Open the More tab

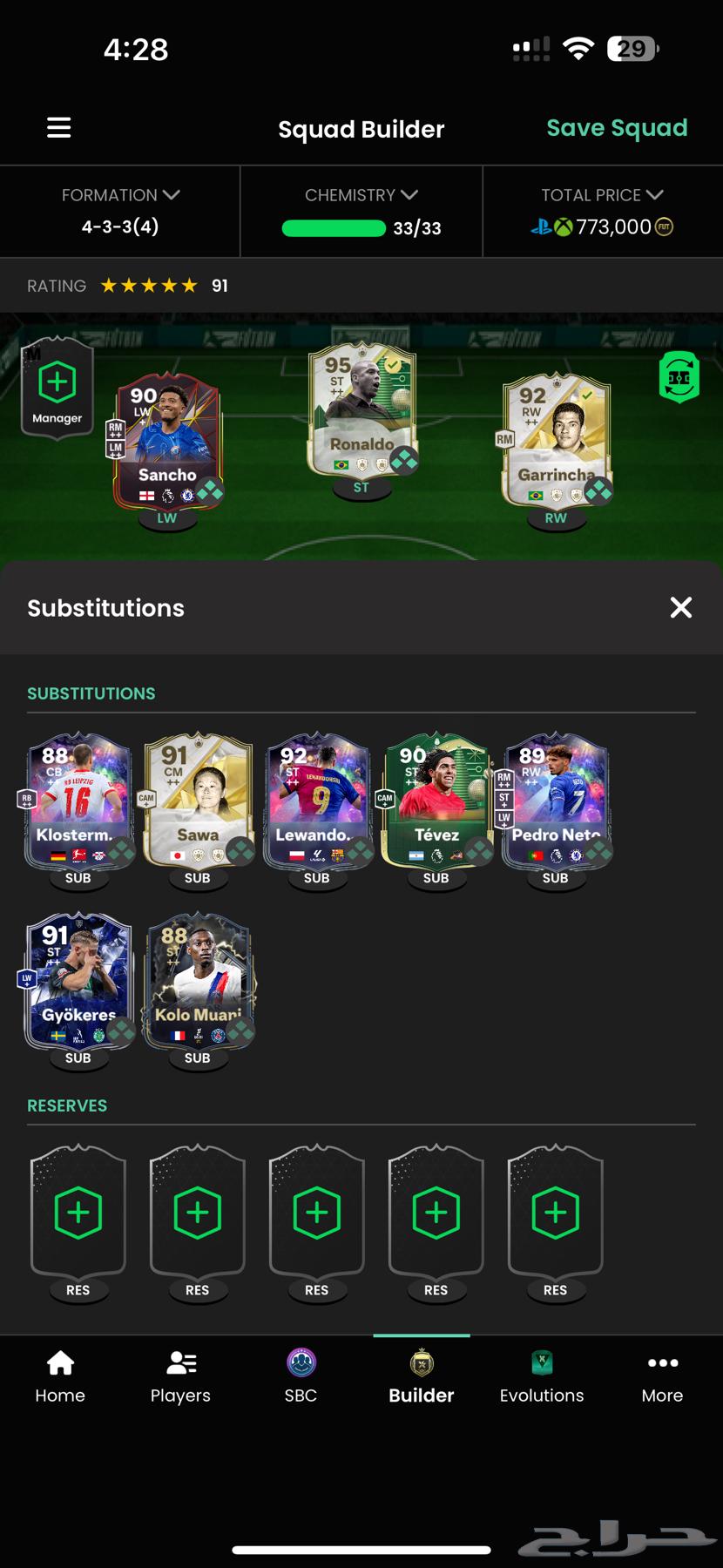click(x=662, y=1376)
